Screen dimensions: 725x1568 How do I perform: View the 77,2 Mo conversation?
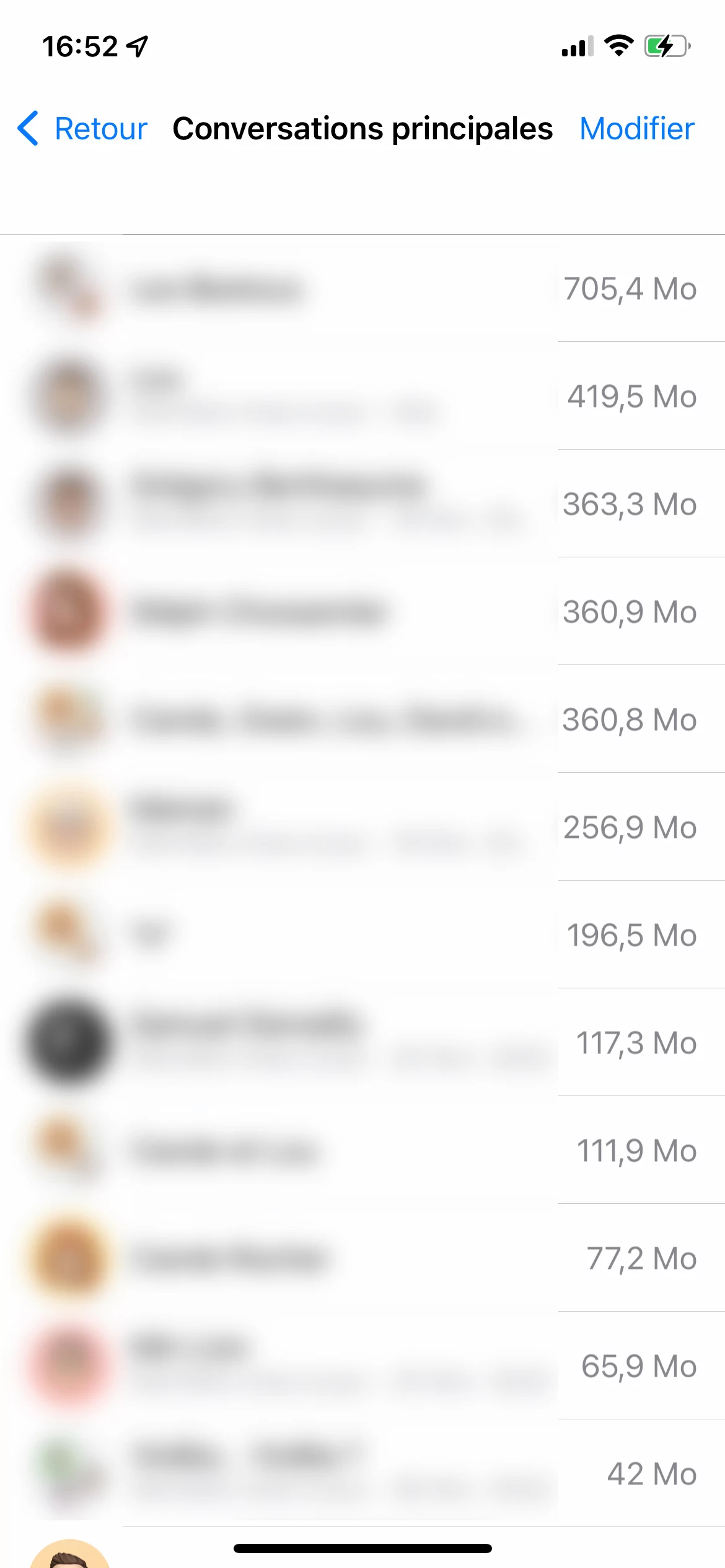[362, 1258]
